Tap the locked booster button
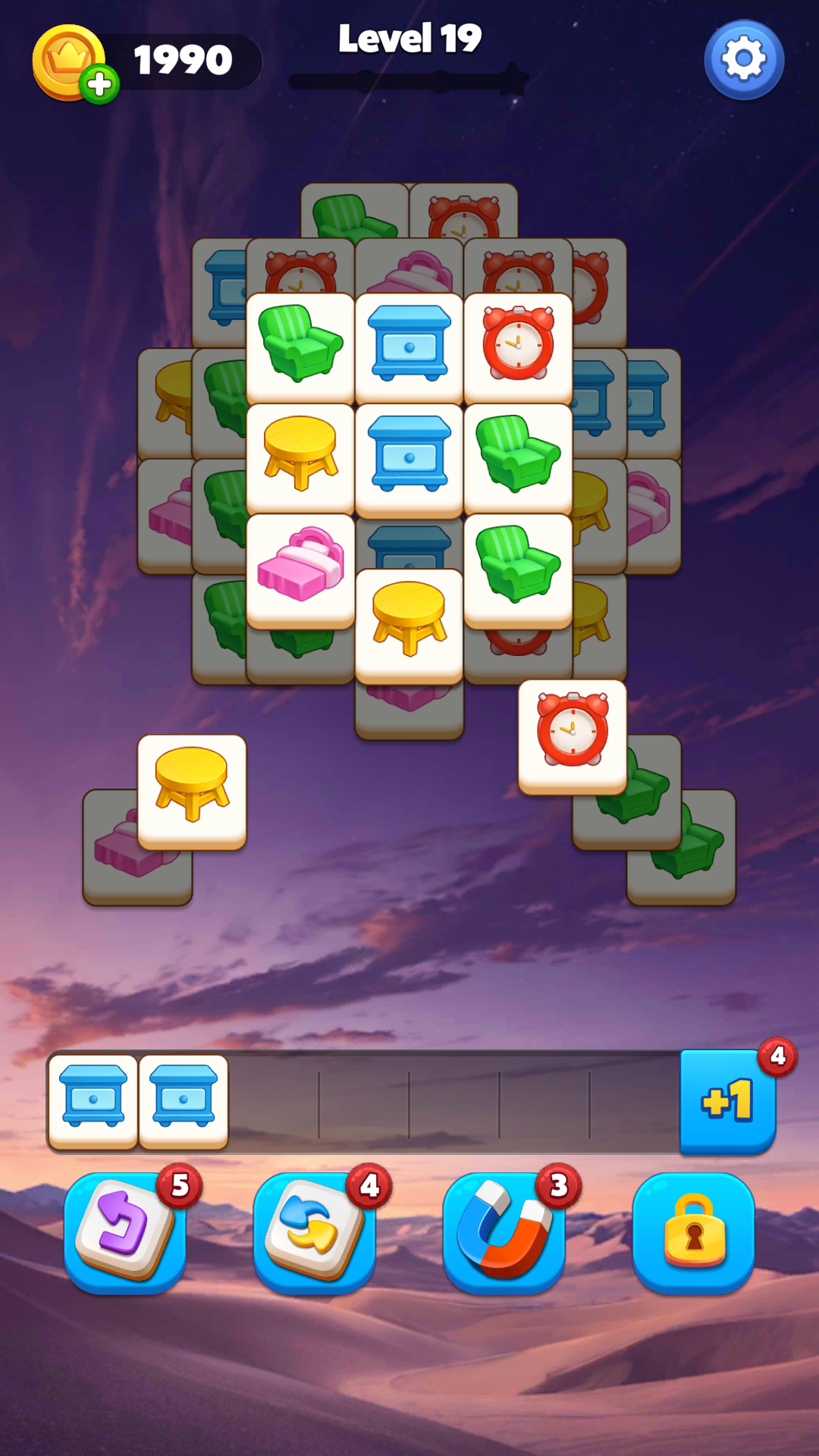 694,1232
